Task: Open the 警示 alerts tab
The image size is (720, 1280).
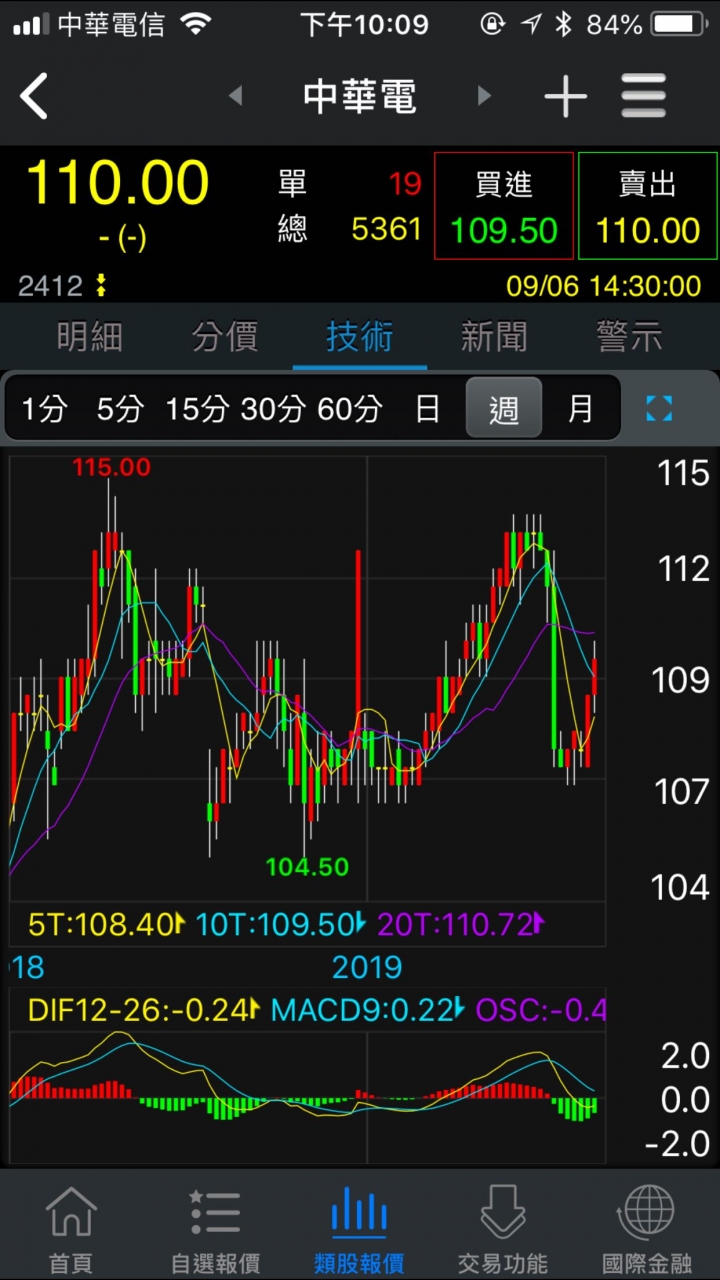Action: tap(629, 337)
